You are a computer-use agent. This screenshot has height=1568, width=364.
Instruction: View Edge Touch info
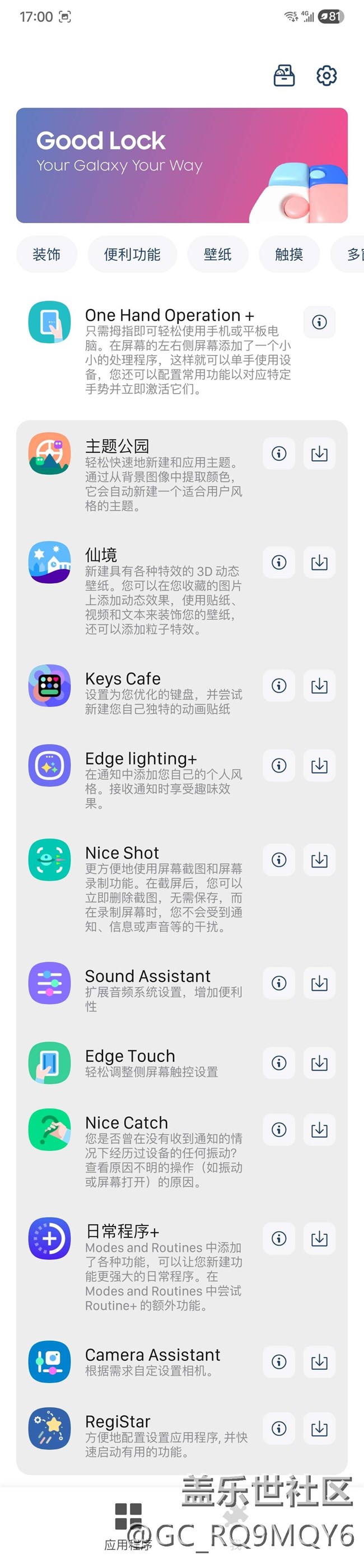coord(279,1063)
